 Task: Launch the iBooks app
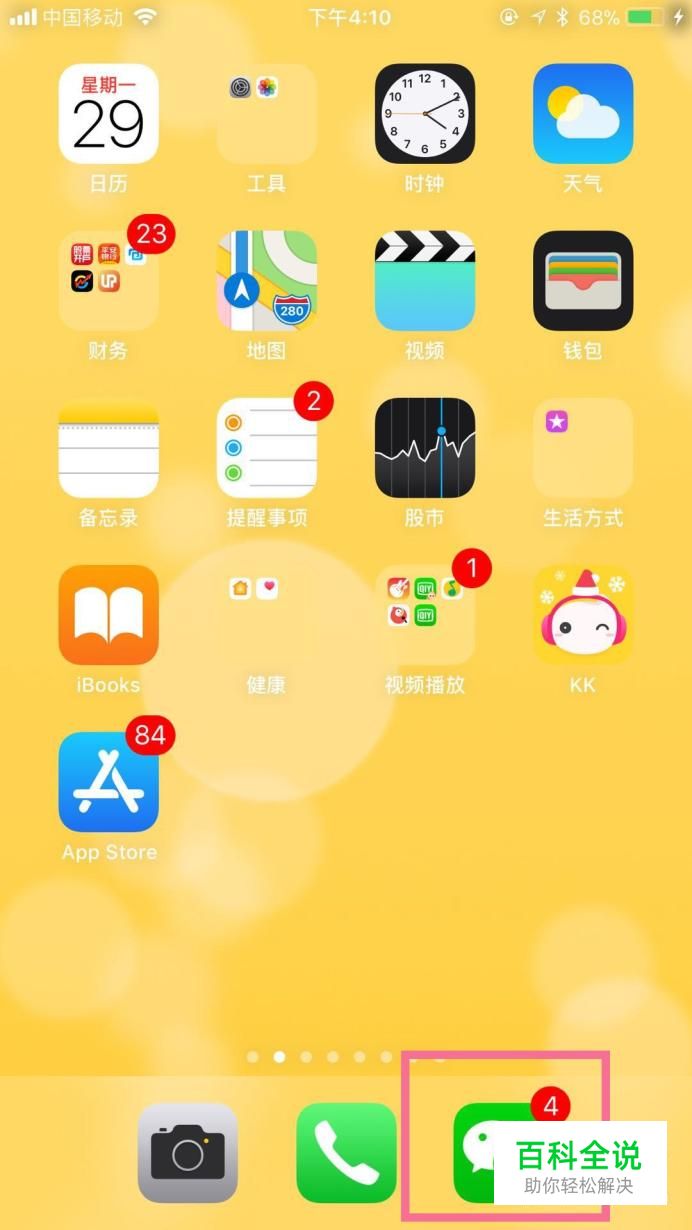[108, 615]
